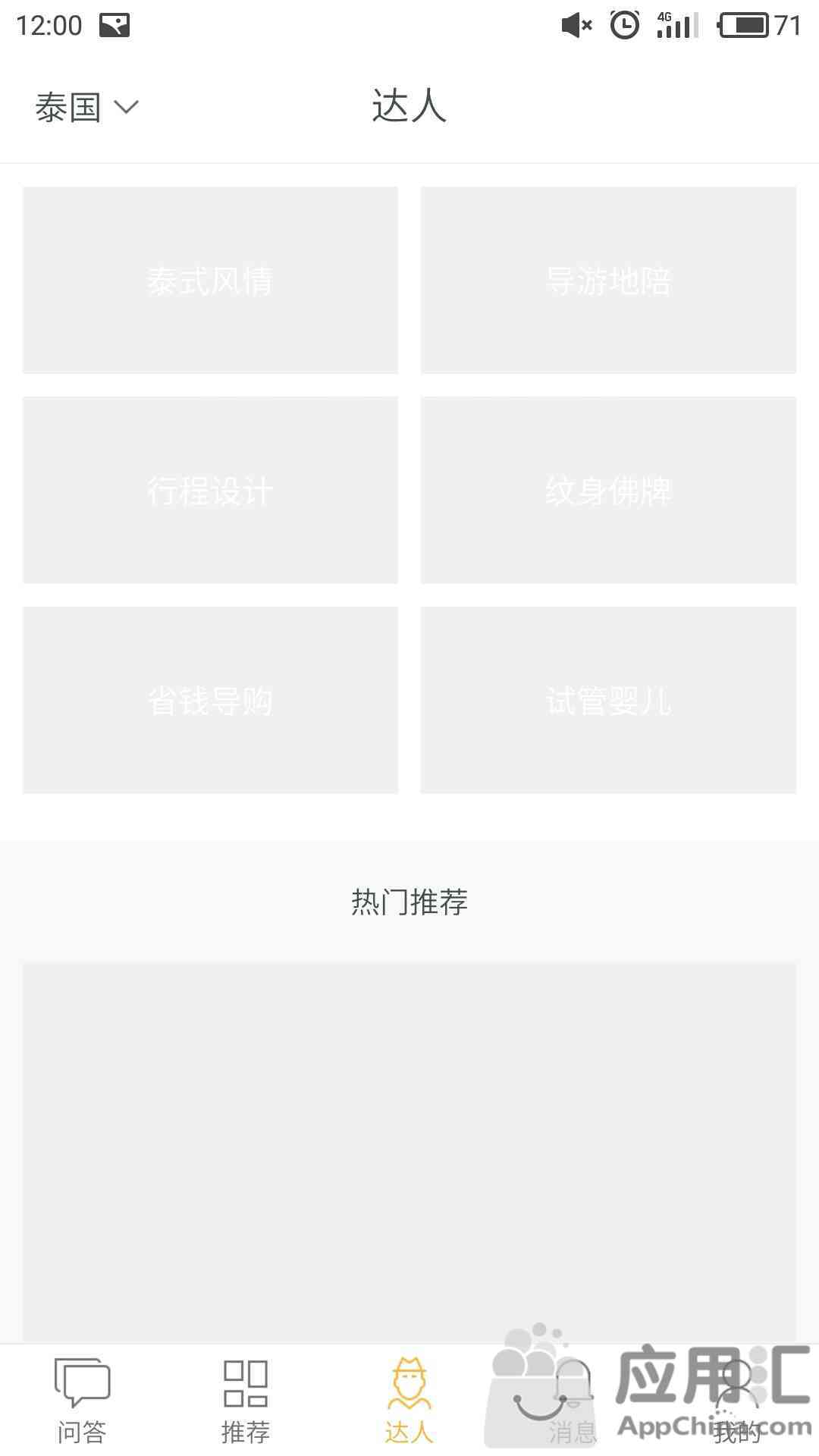Select the 行程设计 category tile
The image size is (819, 1456).
click(210, 490)
